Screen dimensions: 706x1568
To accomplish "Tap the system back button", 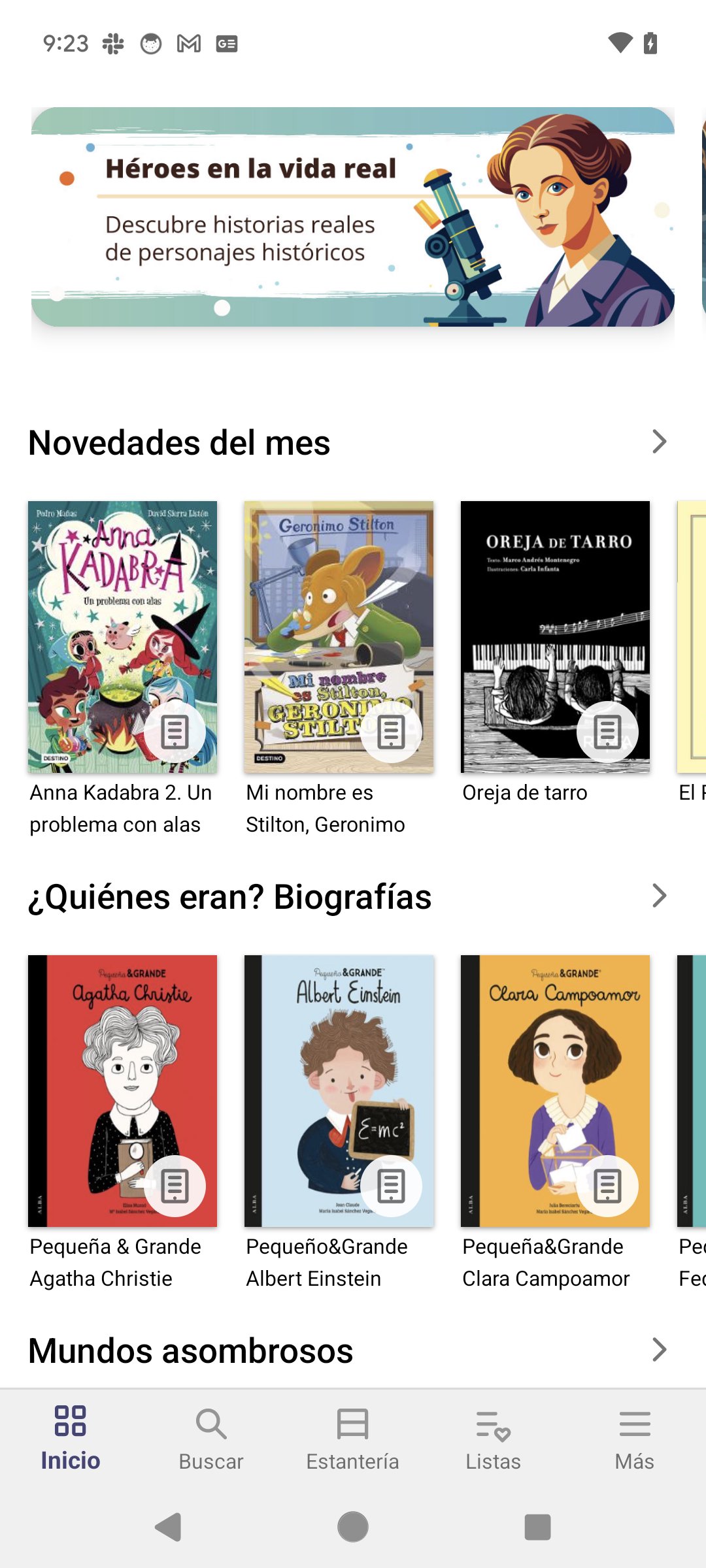I will pos(169,1527).
